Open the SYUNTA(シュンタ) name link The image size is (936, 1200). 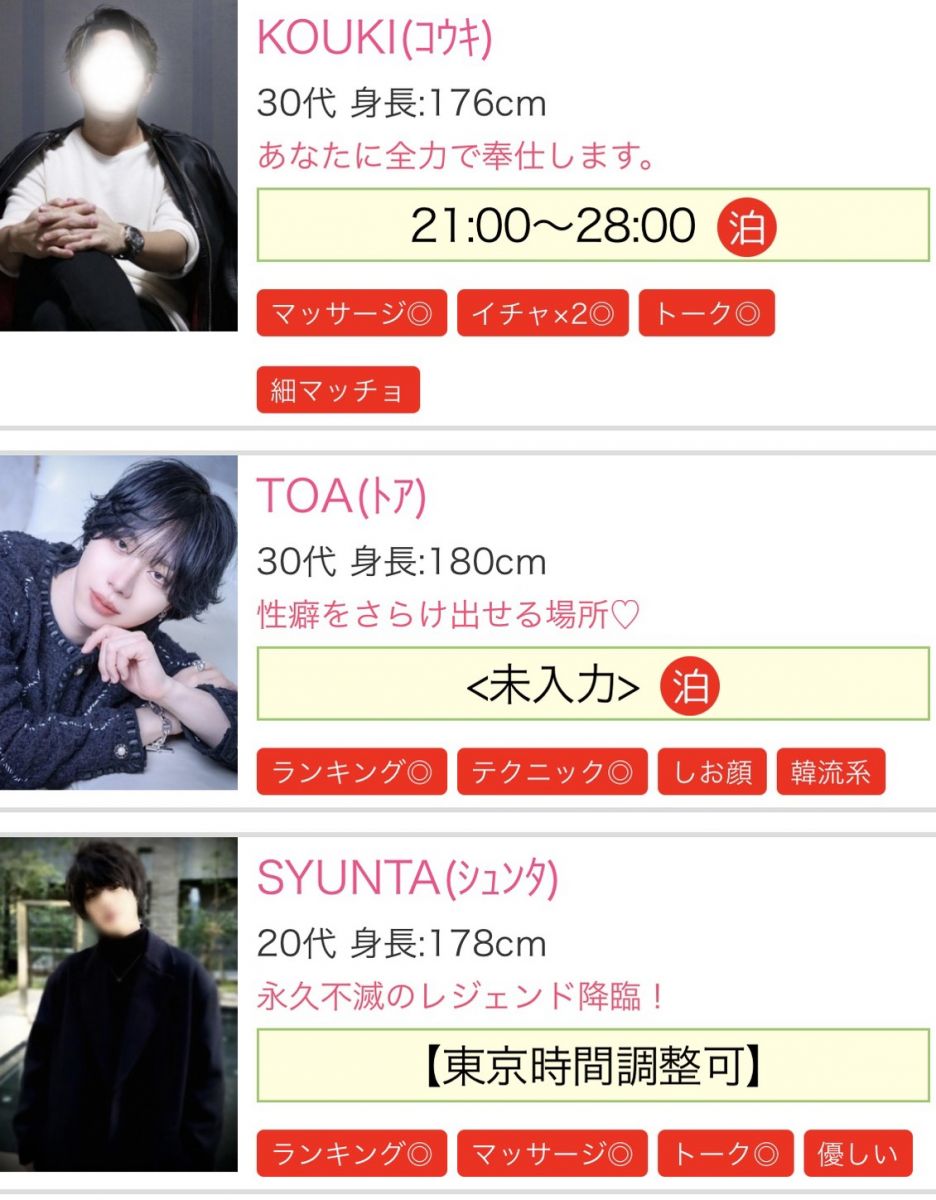pos(407,879)
